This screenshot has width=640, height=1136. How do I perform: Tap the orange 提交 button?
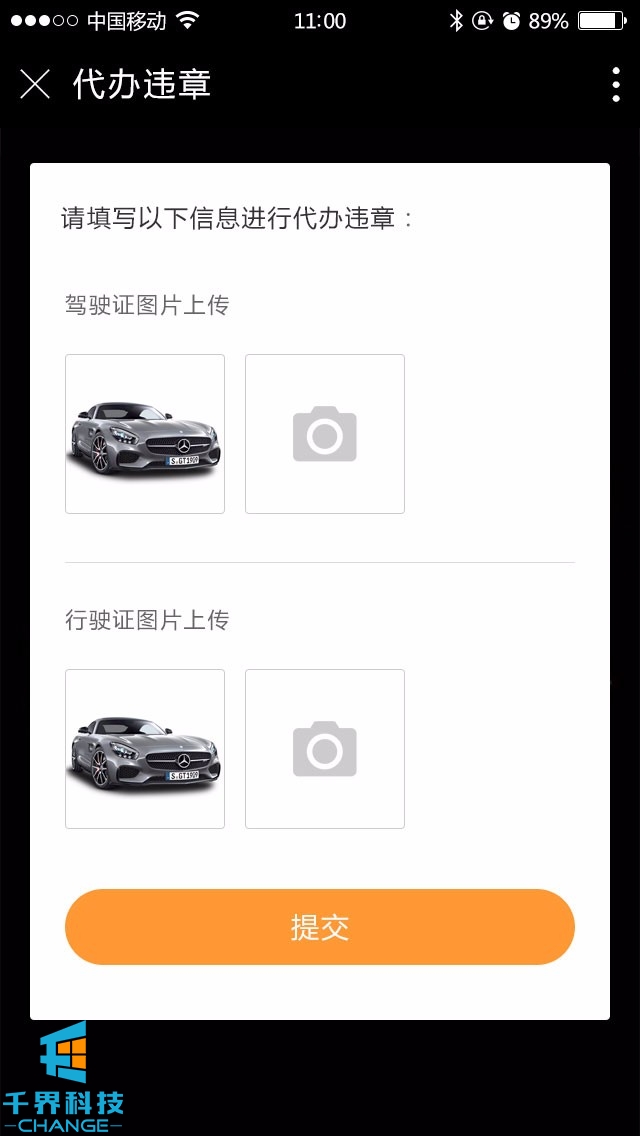[320, 927]
